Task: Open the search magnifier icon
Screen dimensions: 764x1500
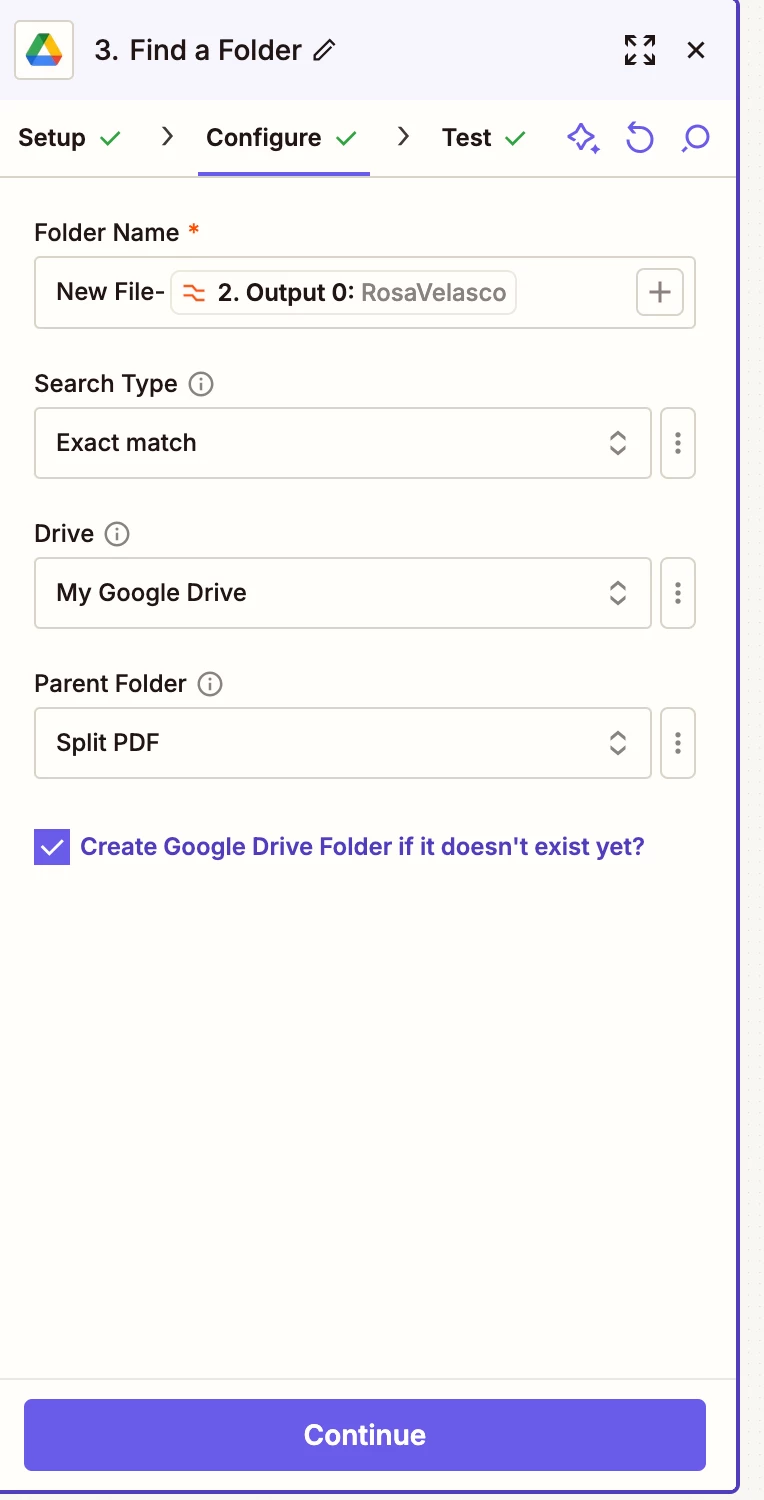Action: 695,138
